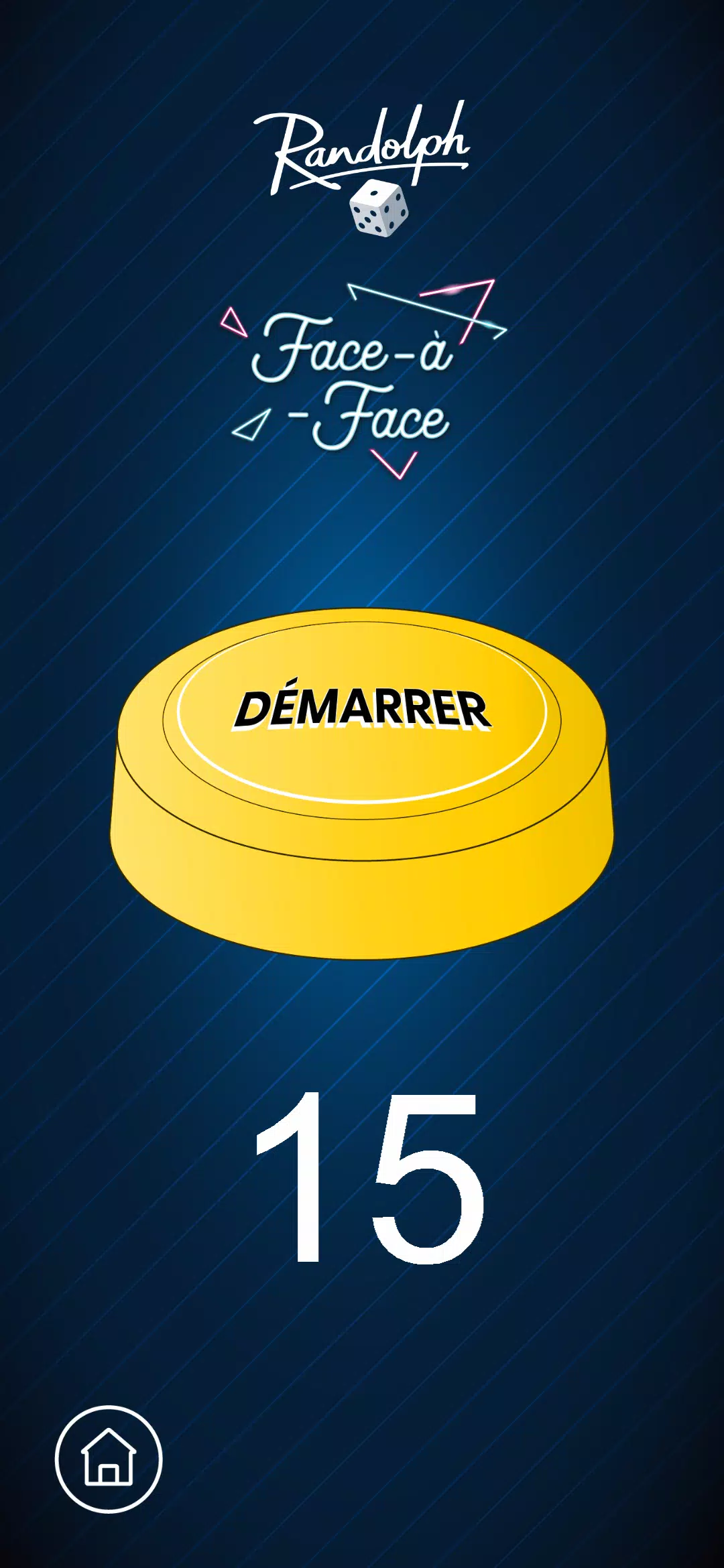This screenshot has height=1568, width=724.
Task: Tap the yellow DÉMARRER button
Action: (x=362, y=737)
